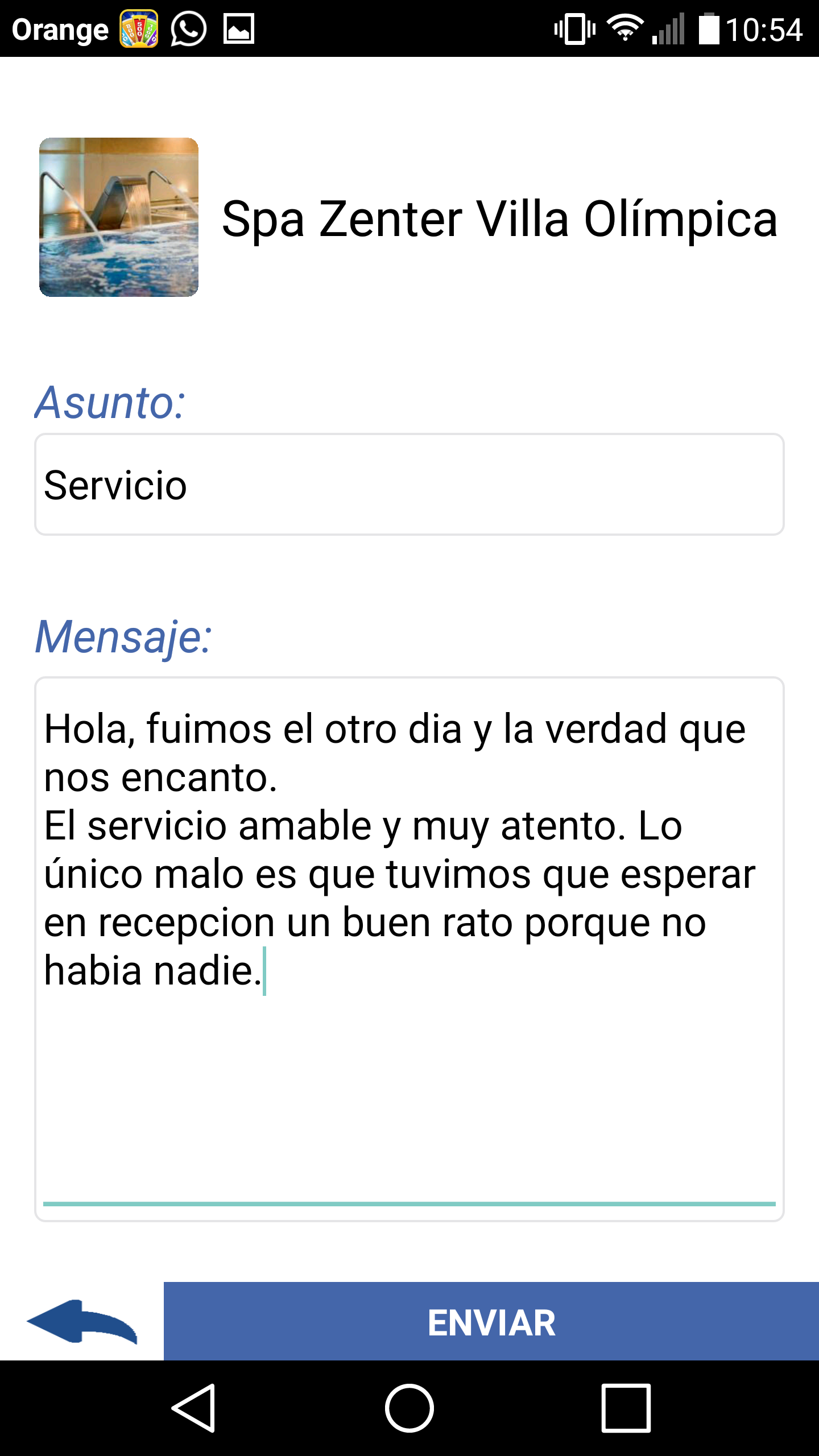Image resolution: width=819 pixels, height=1456 pixels.
Task: Tap the blue back arrow icon
Action: (x=82, y=1321)
